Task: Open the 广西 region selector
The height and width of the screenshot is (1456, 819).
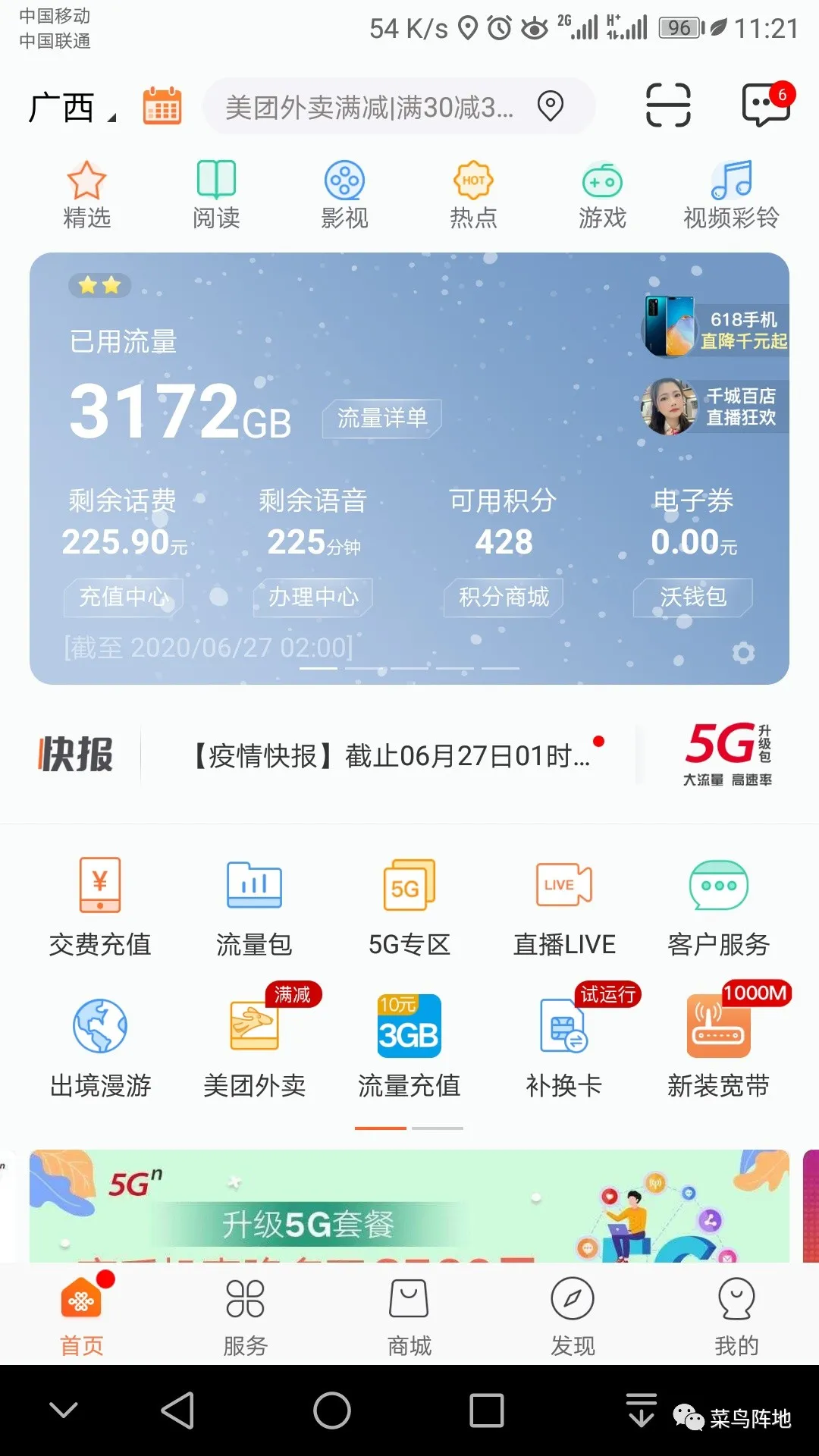Action: coord(72,107)
